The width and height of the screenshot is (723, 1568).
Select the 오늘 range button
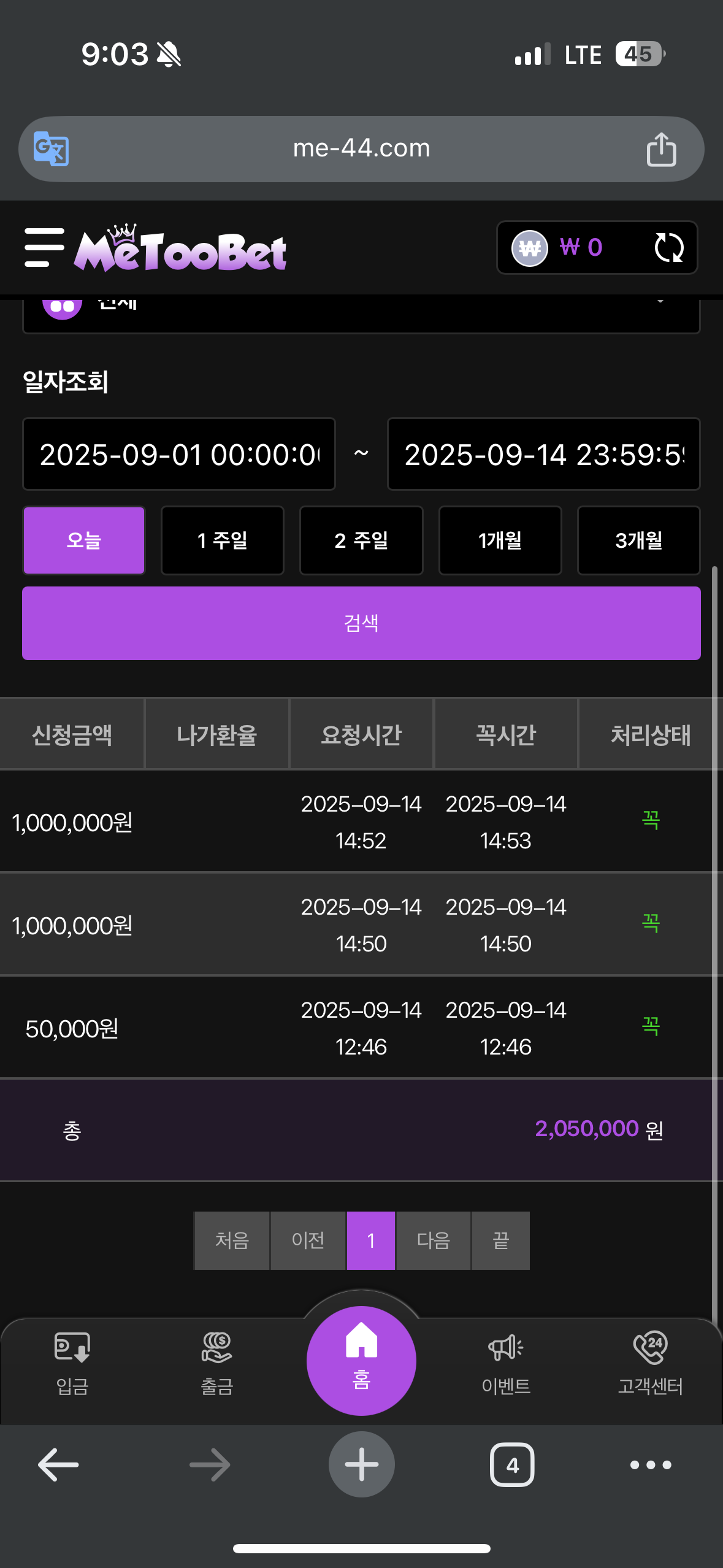84,540
